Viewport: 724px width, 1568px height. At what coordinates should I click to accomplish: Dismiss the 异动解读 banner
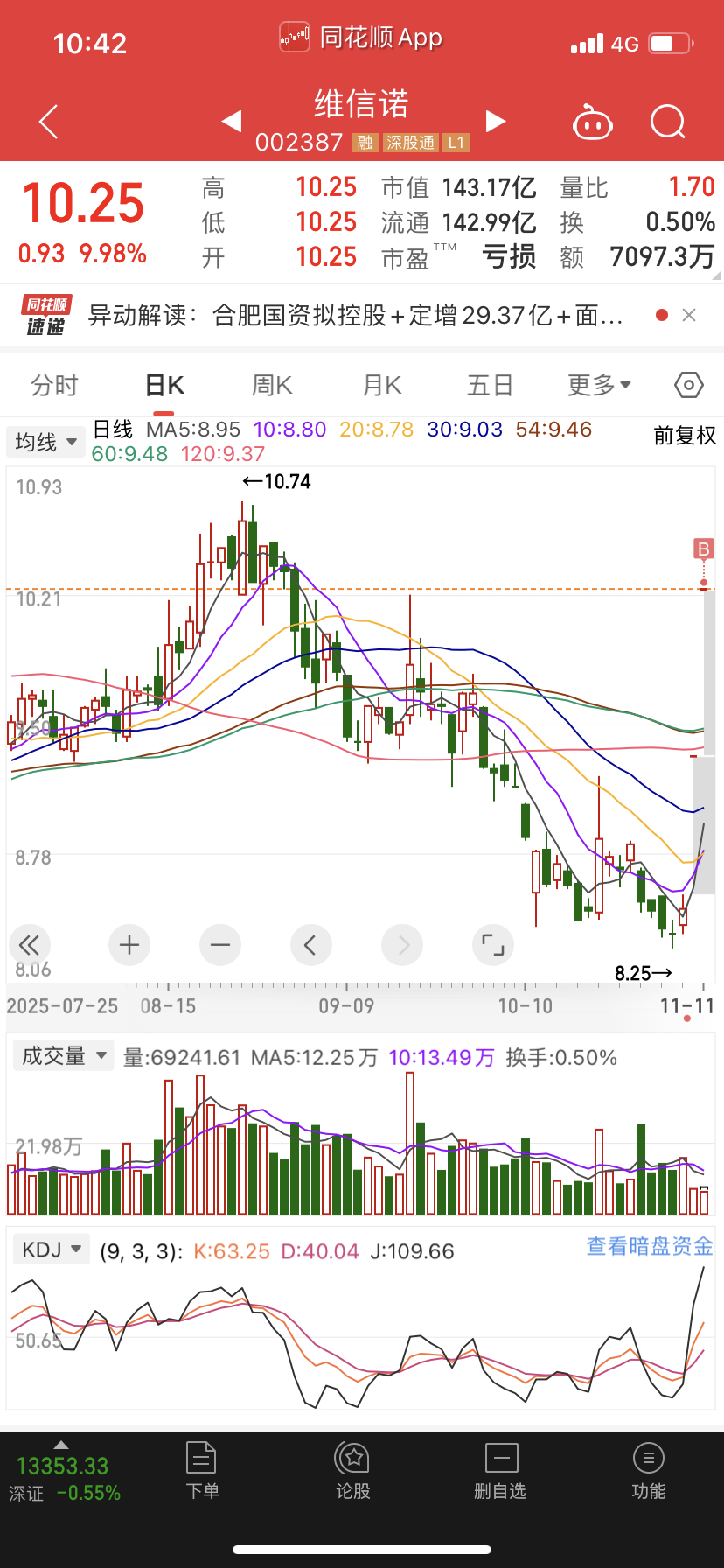pyautogui.click(x=689, y=315)
